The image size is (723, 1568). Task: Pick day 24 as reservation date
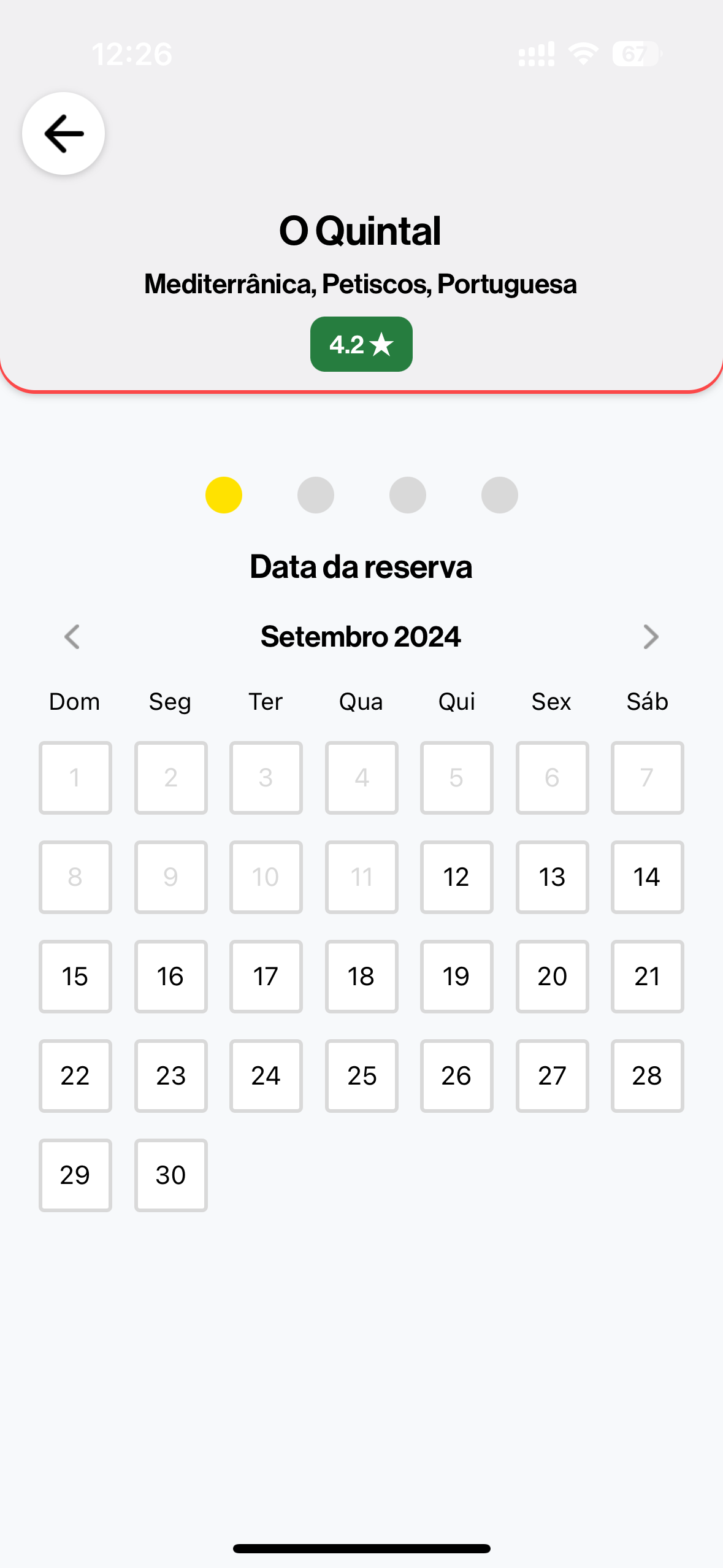click(266, 1076)
